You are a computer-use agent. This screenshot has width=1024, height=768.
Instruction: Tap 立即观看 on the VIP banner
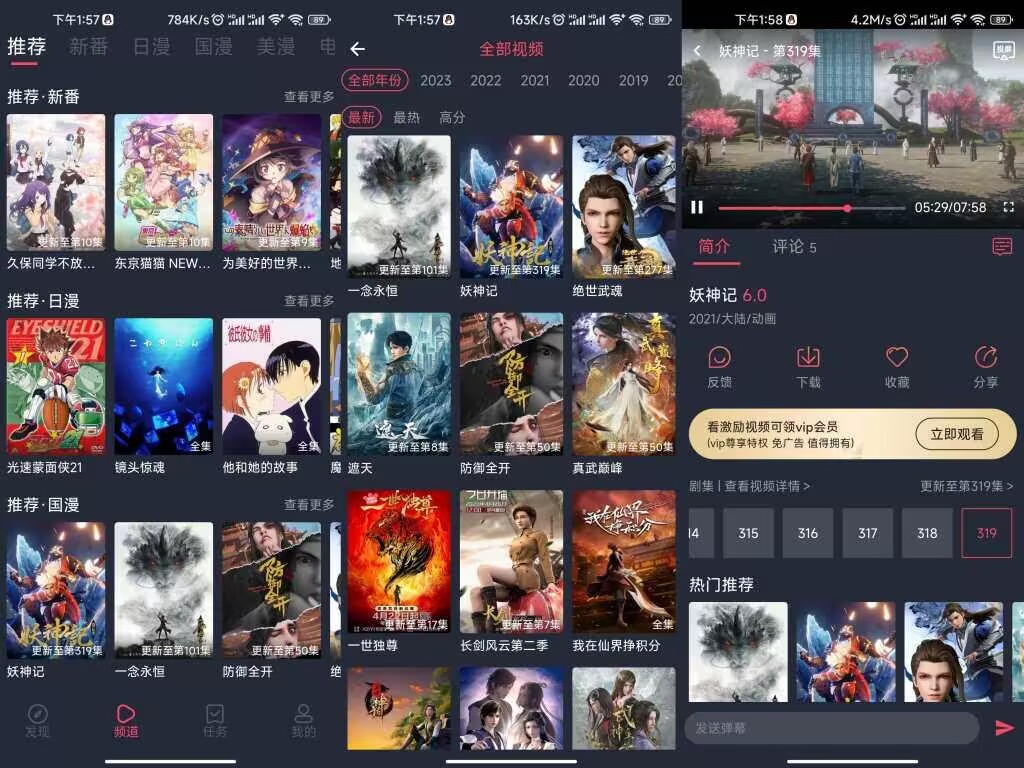tap(957, 434)
